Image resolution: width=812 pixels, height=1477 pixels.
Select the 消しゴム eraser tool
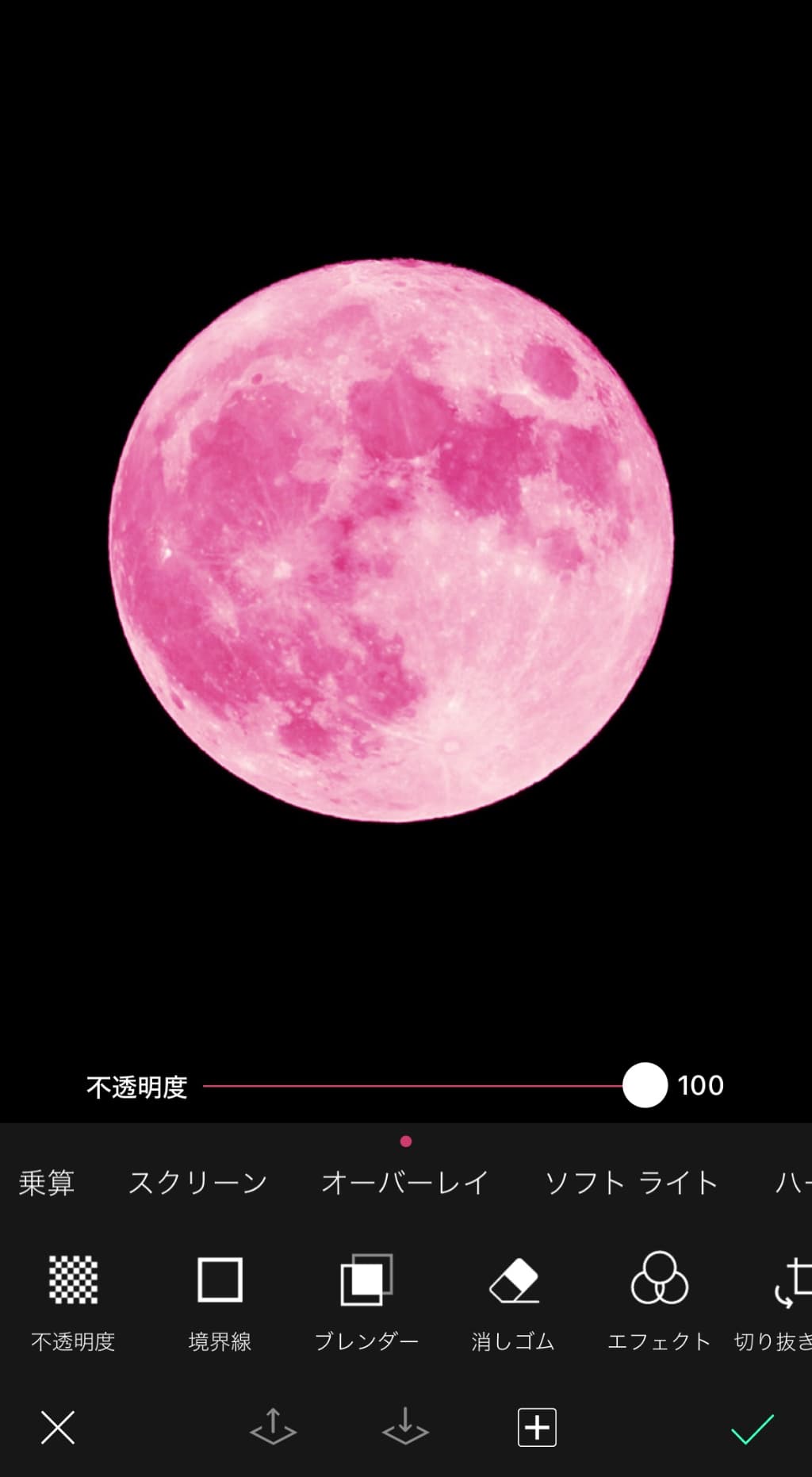pos(513,1301)
